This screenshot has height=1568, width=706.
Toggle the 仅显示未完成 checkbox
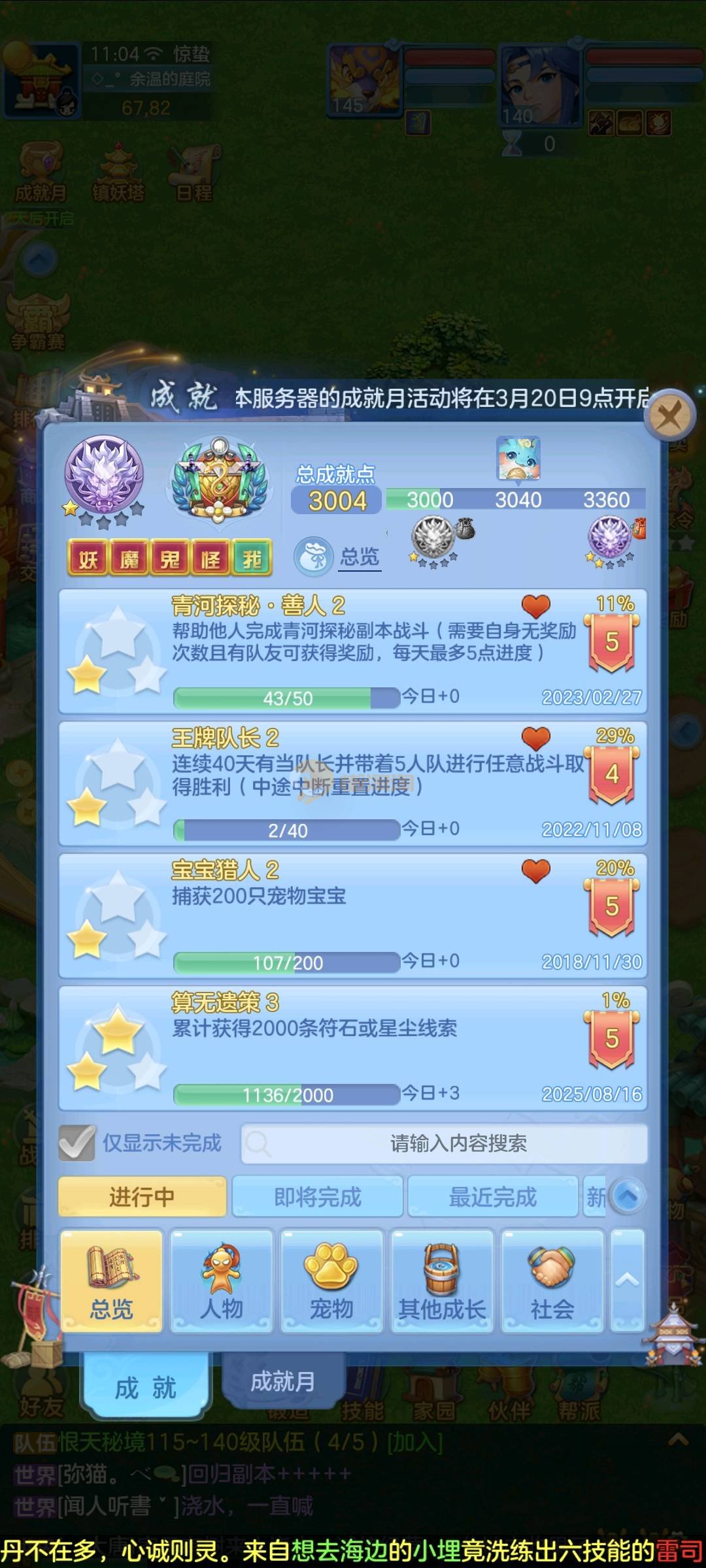pos(77,1143)
